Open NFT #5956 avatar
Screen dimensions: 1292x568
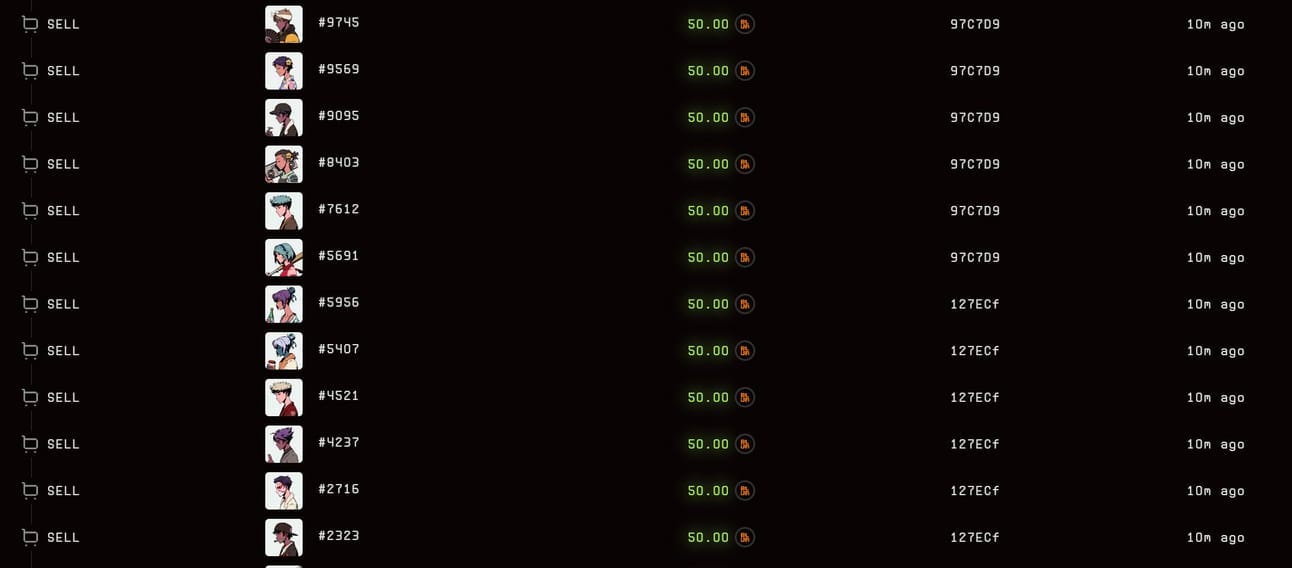point(283,304)
